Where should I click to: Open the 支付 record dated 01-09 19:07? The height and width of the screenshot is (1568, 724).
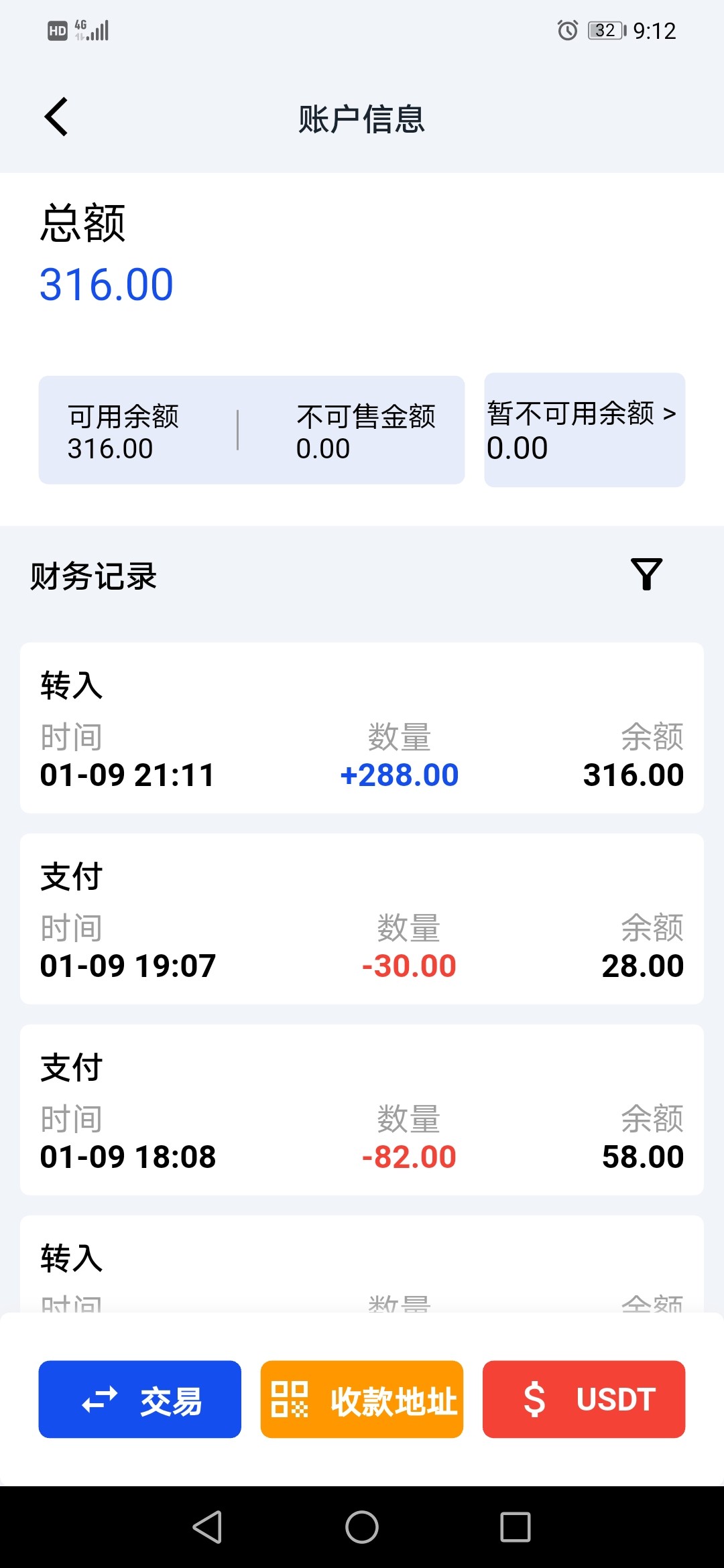click(362, 918)
